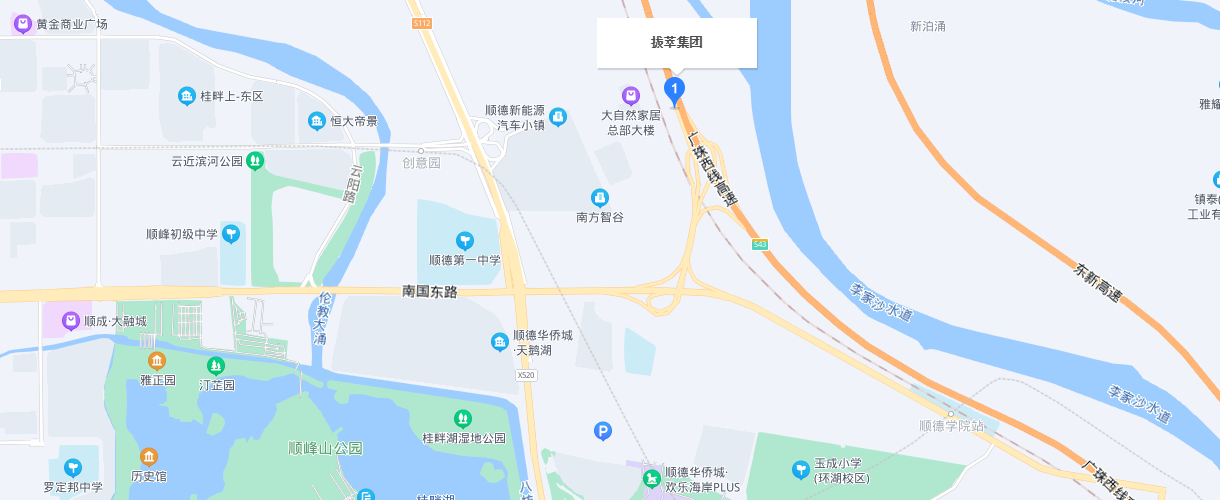
Task: Tap the 恒大帝景 residential marker
Action: click(317, 121)
